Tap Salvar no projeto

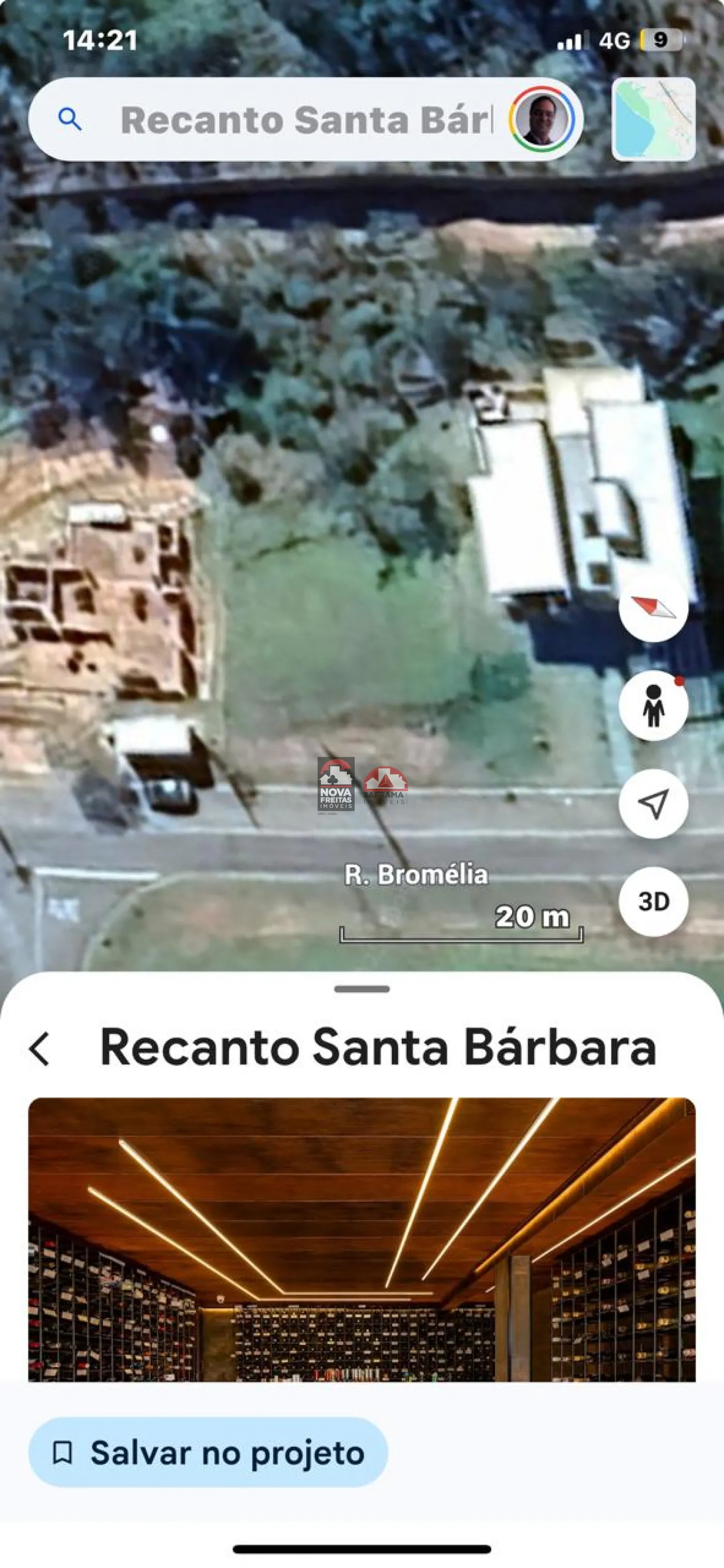[x=208, y=1453]
